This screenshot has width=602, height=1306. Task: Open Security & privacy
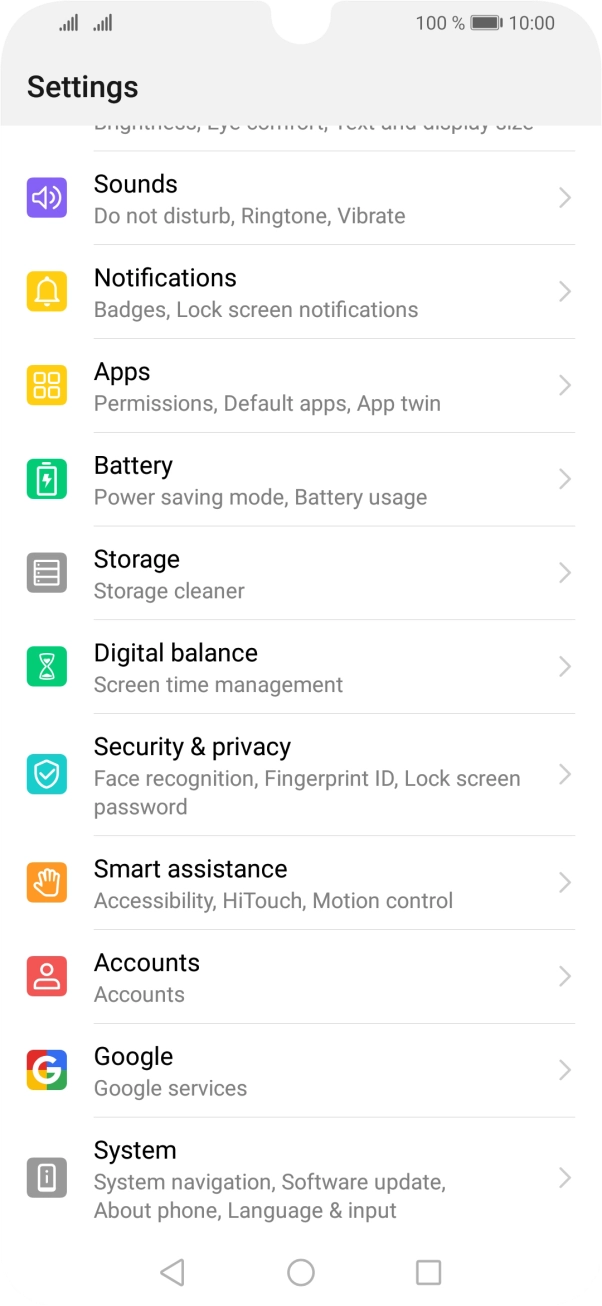[x=301, y=775]
